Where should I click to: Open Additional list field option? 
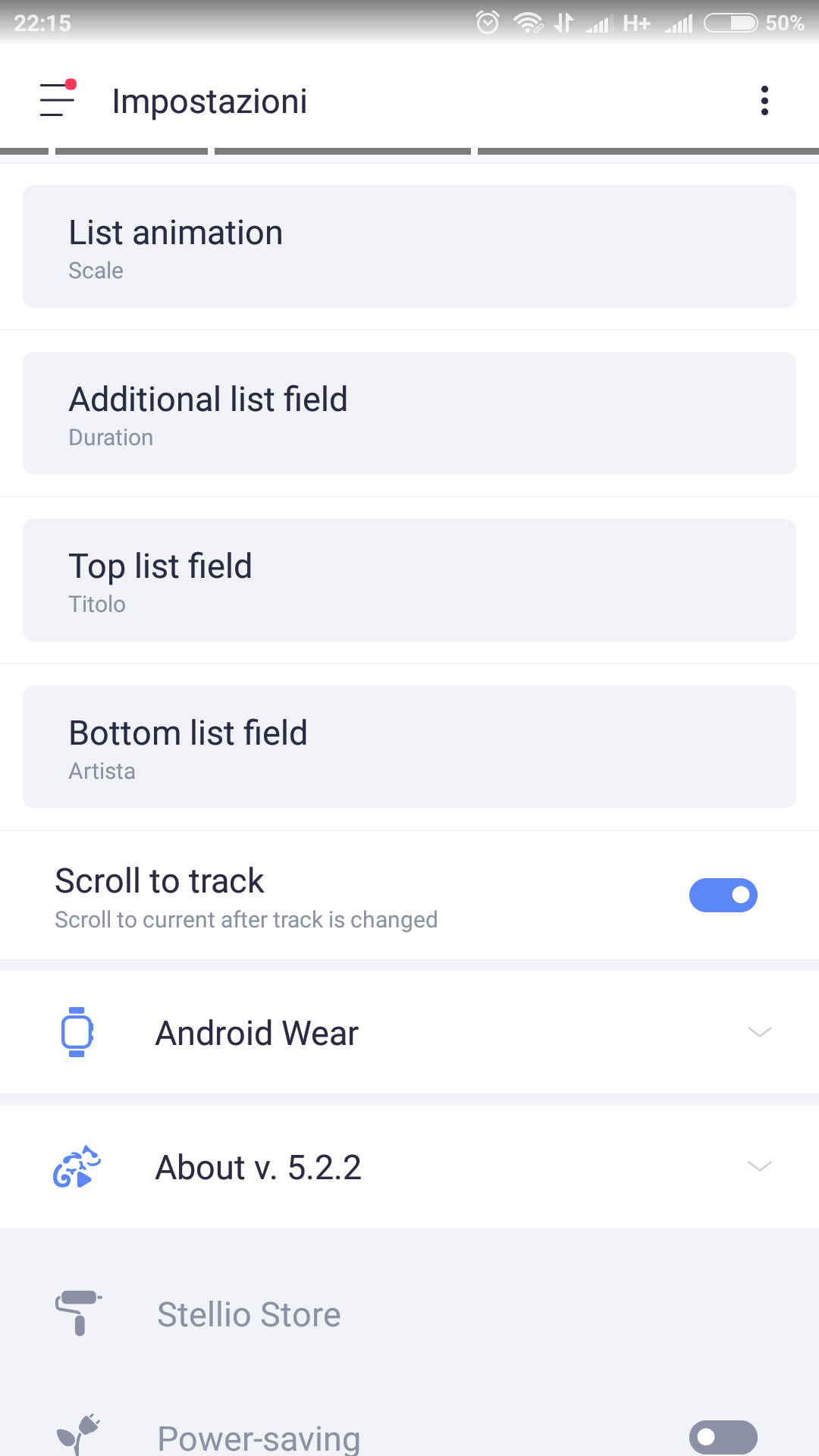click(409, 413)
